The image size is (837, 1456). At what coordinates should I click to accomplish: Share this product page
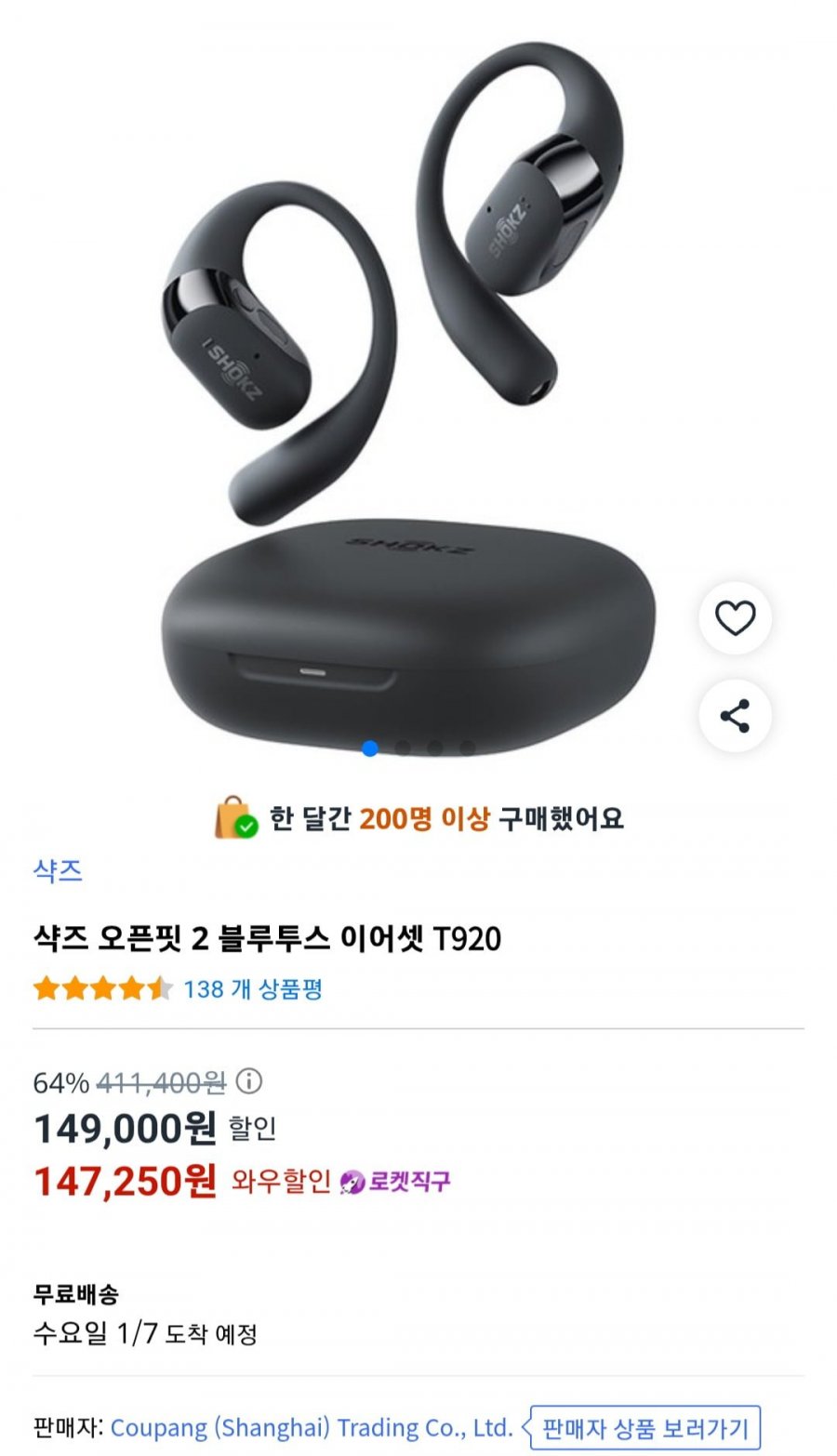tap(735, 717)
